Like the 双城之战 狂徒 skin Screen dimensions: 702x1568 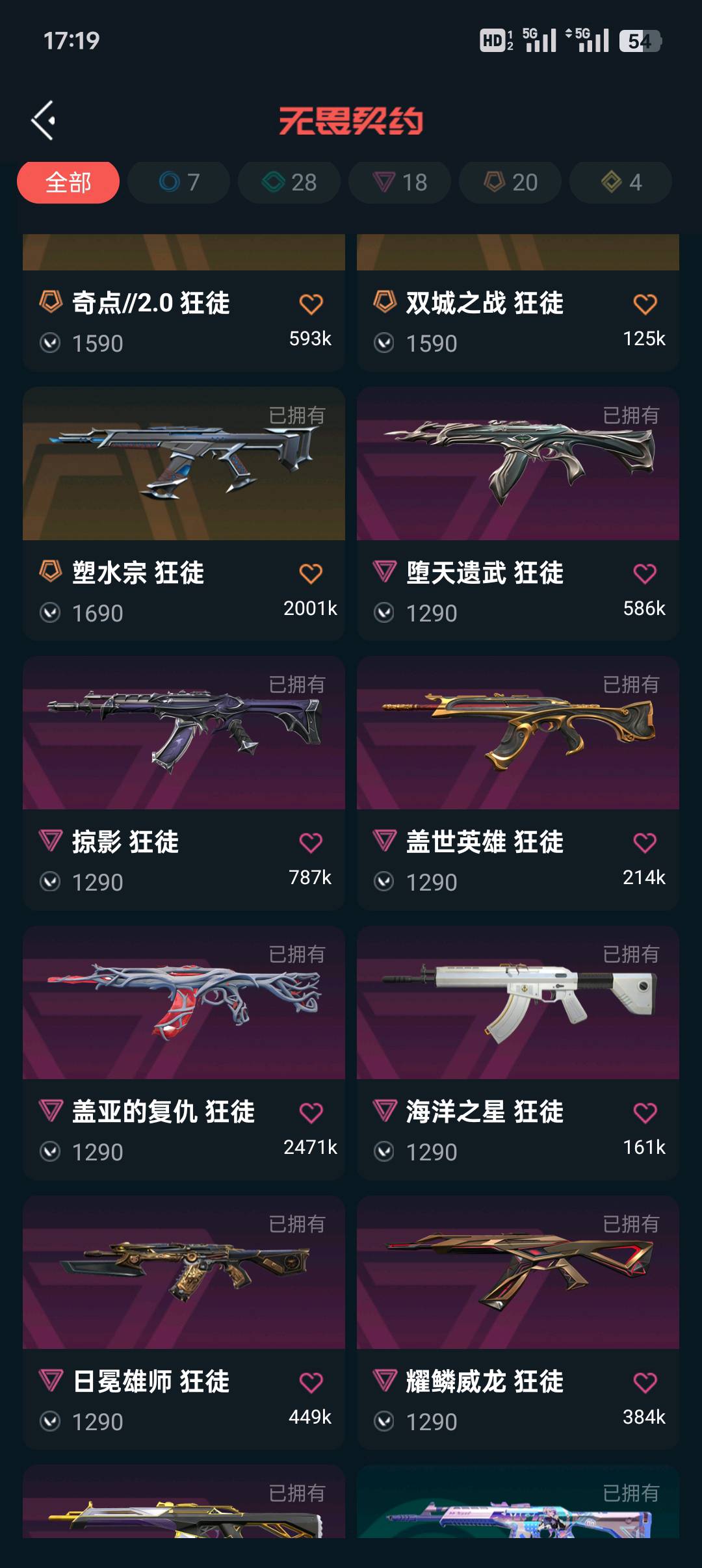click(x=645, y=304)
